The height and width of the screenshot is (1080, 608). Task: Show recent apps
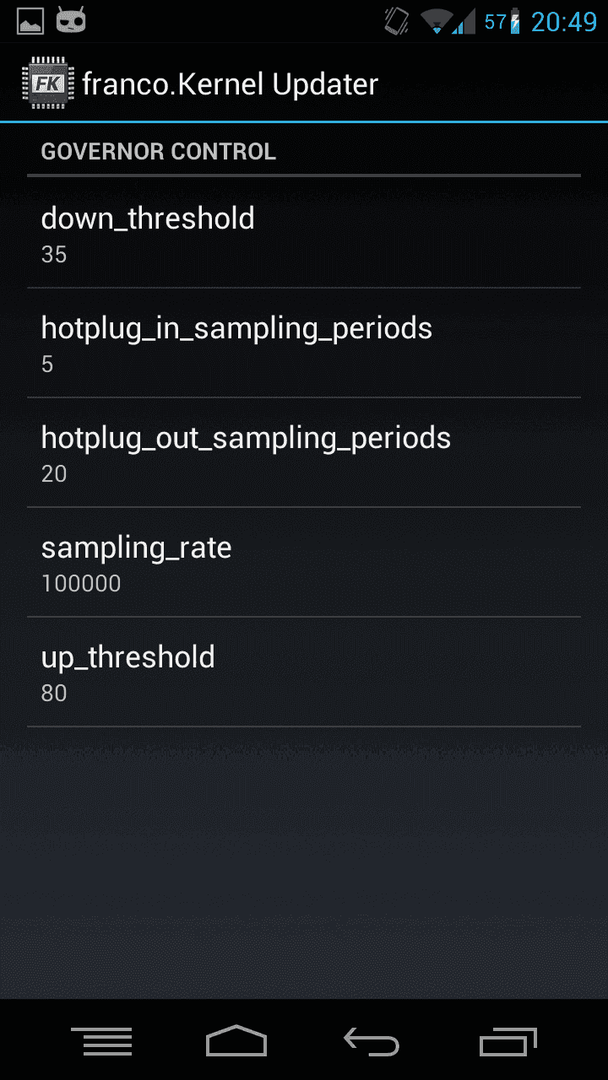pyautogui.click(x=507, y=1041)
